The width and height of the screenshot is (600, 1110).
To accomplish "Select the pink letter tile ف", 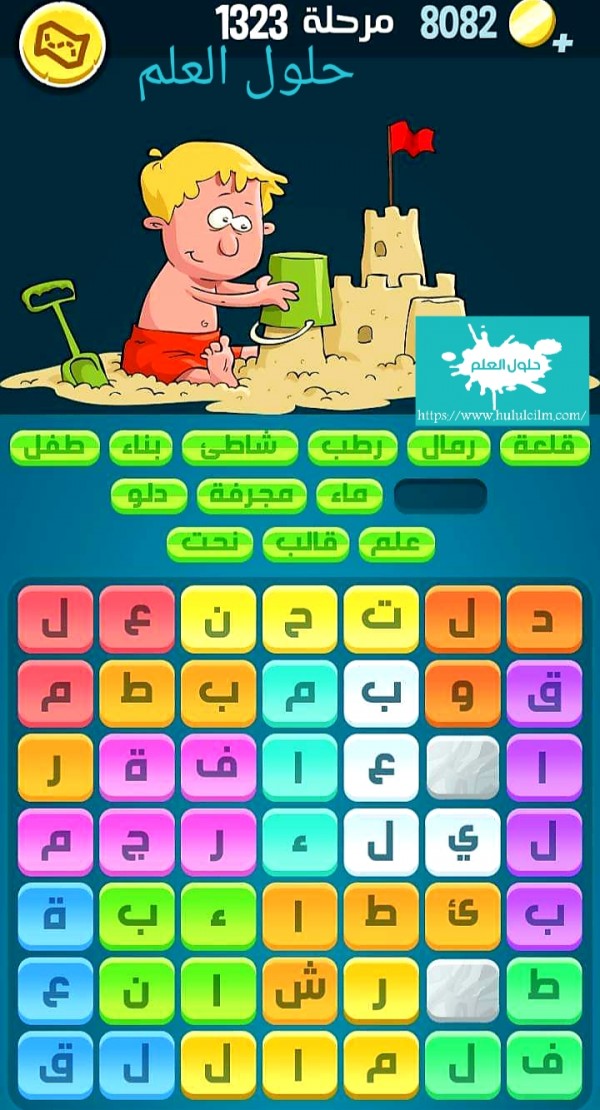I will [218, 767].
